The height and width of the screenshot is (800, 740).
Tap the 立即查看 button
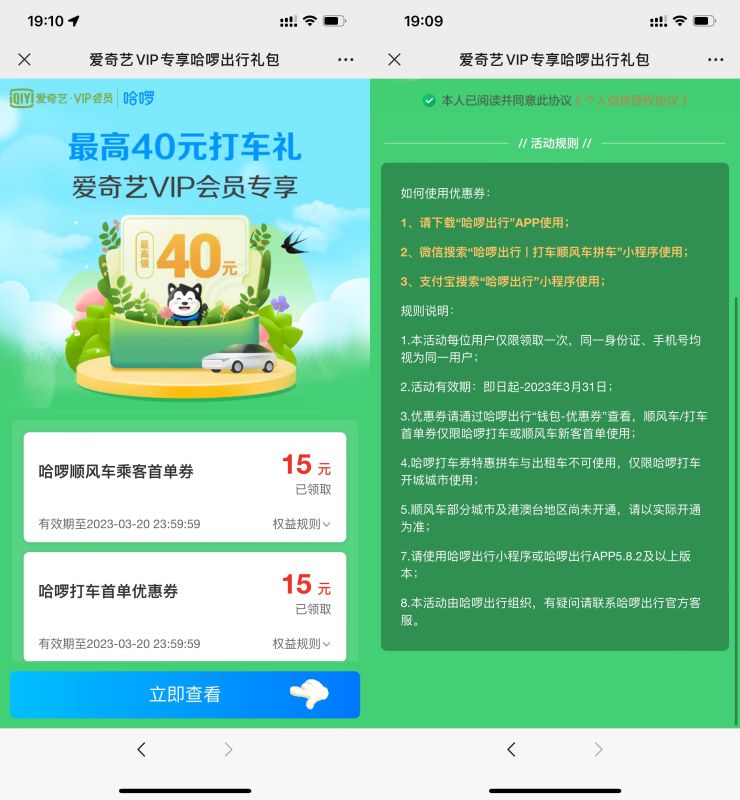tap(185, 695)
